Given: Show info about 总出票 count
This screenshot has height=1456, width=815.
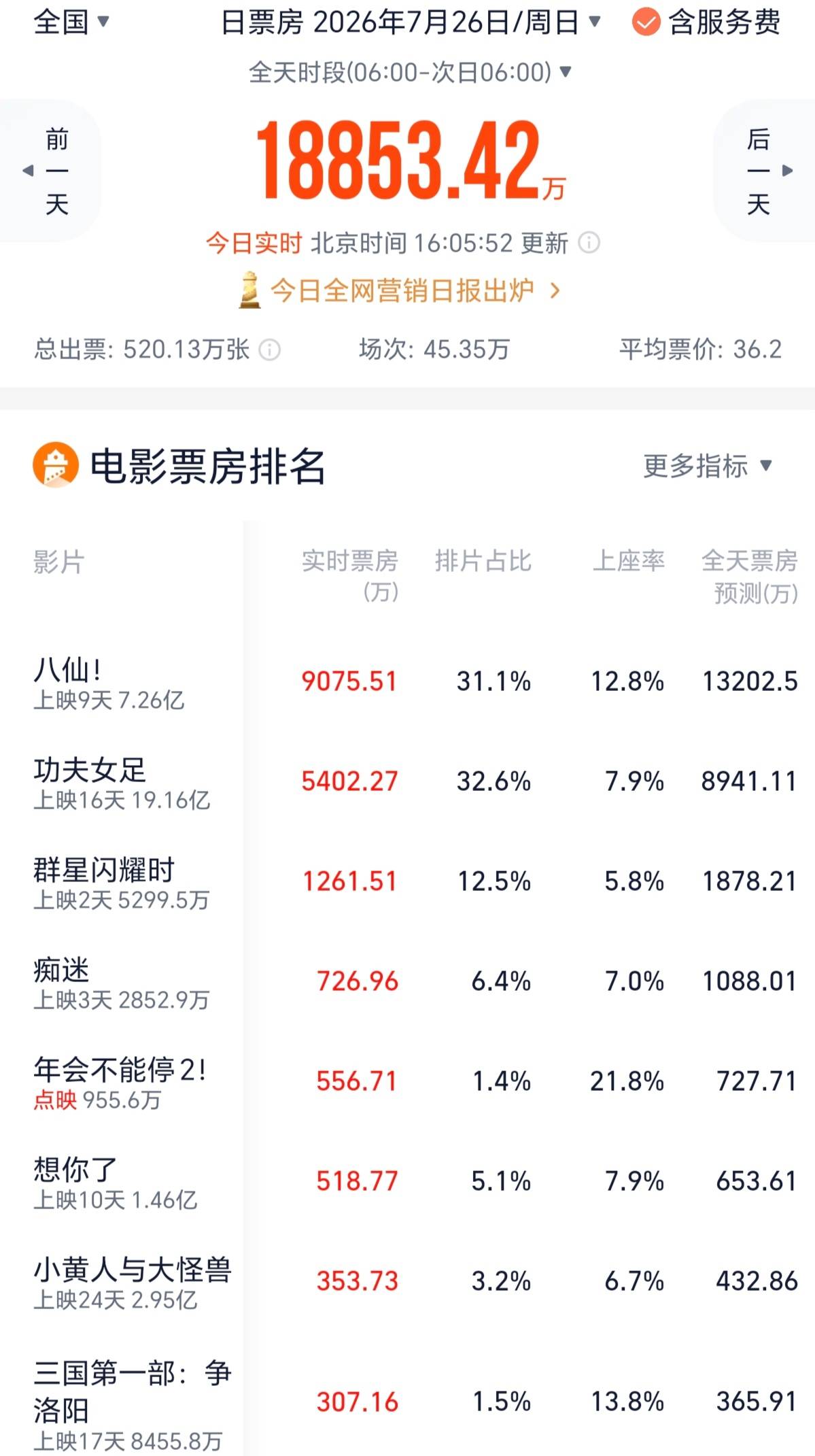Looking at the screenshot, I should 270,350.
